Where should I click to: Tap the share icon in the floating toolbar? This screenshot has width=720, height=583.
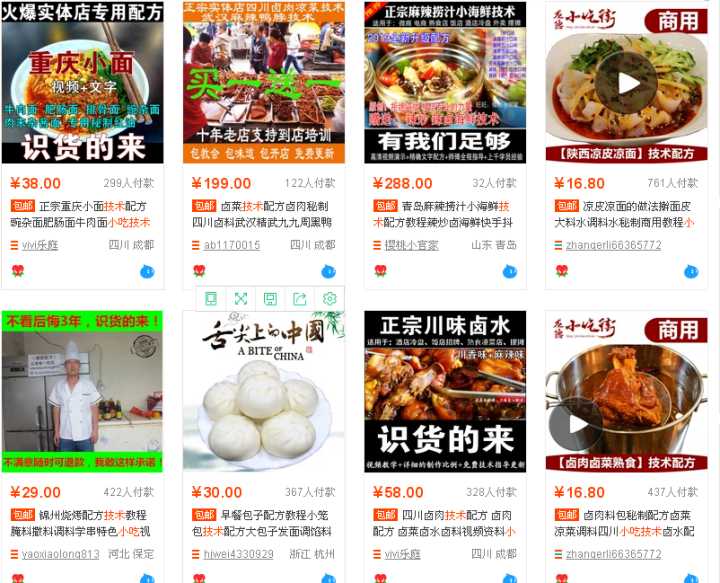[300, 298]
